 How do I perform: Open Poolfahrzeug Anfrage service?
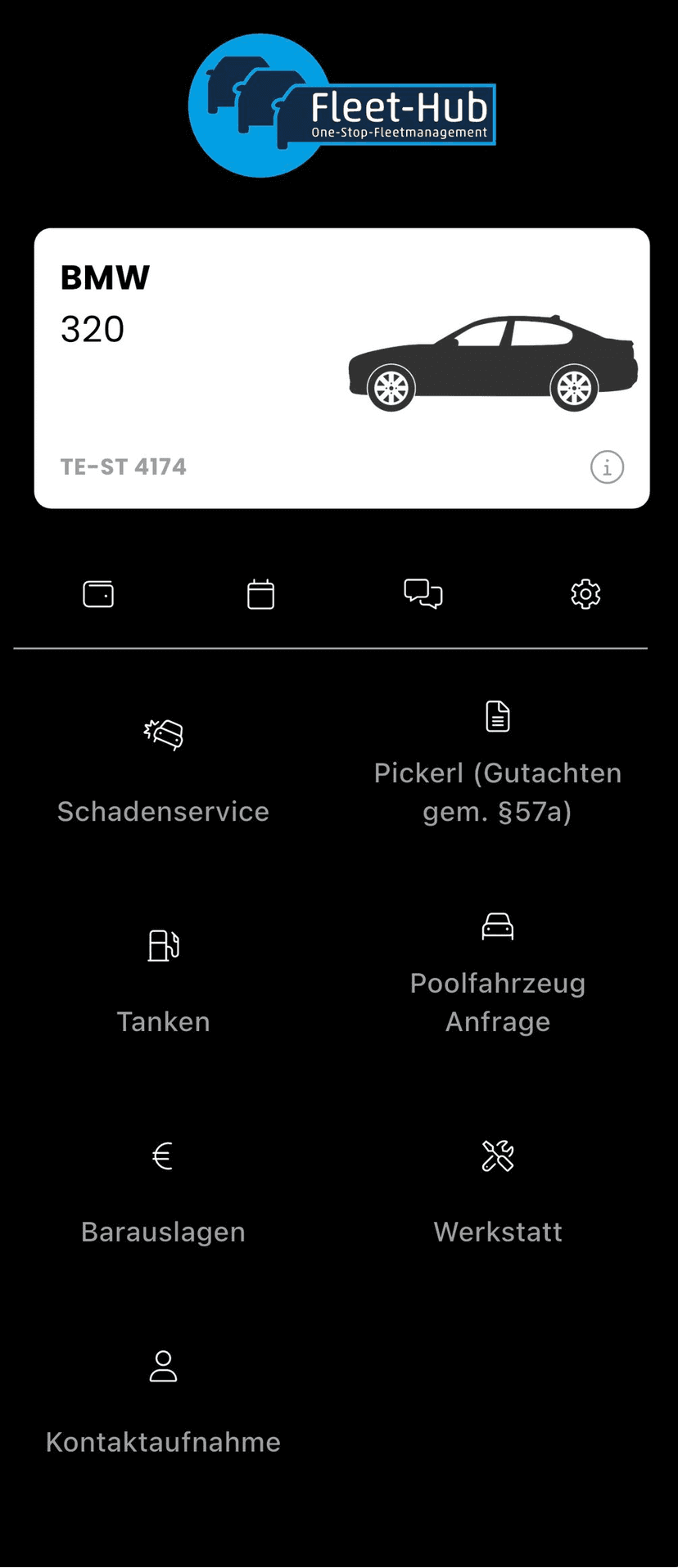[498, 1002]
